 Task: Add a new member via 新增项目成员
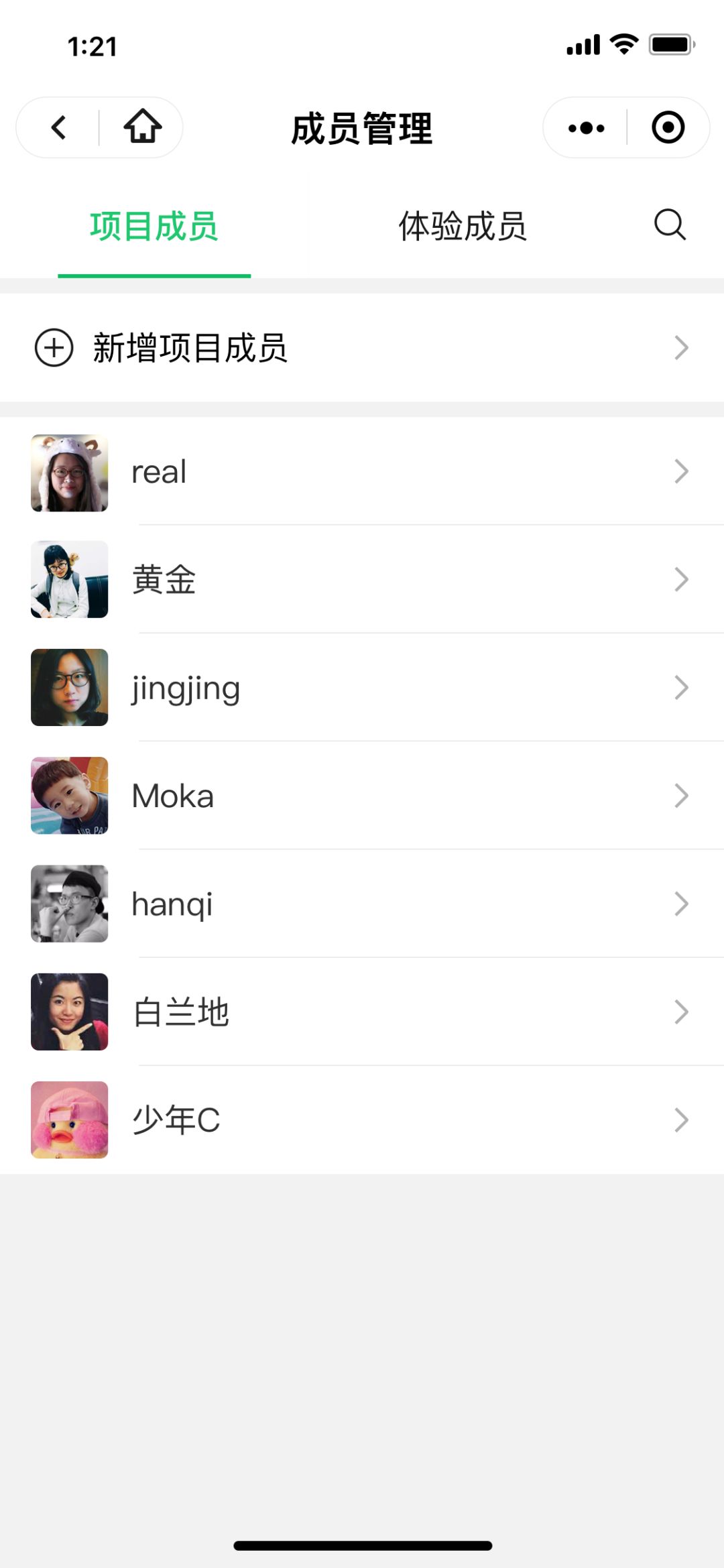point(362,348)
